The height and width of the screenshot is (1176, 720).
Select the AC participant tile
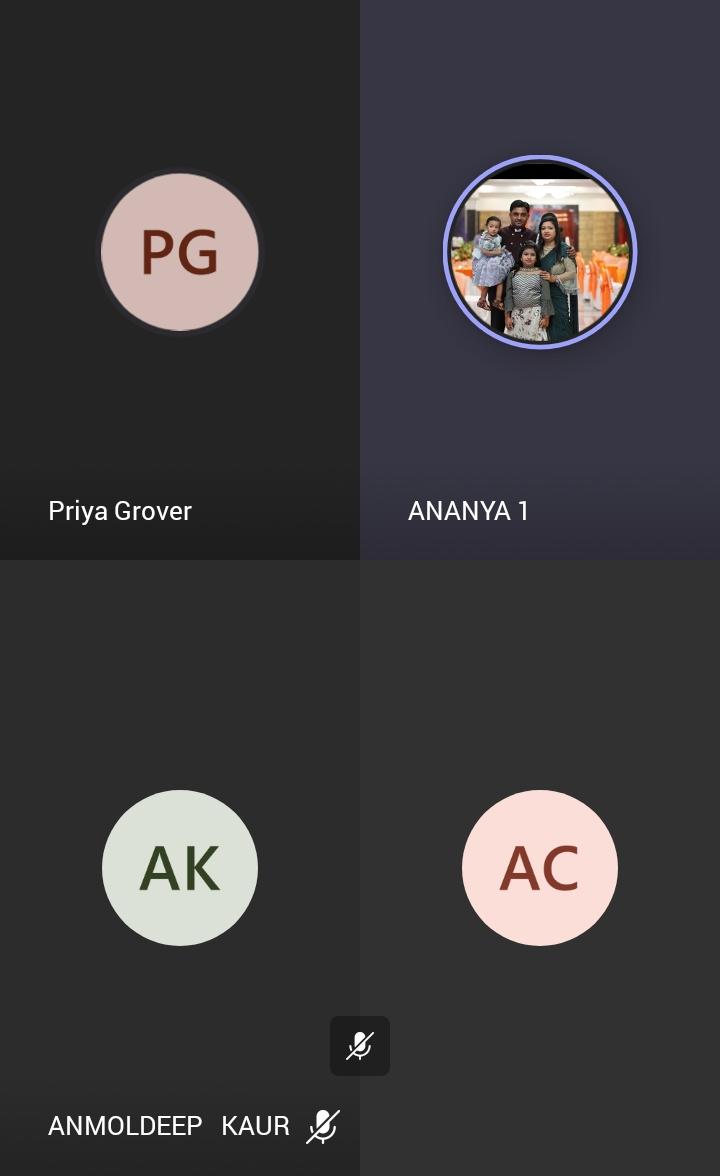pyautogui.click(x=540, y=868)
